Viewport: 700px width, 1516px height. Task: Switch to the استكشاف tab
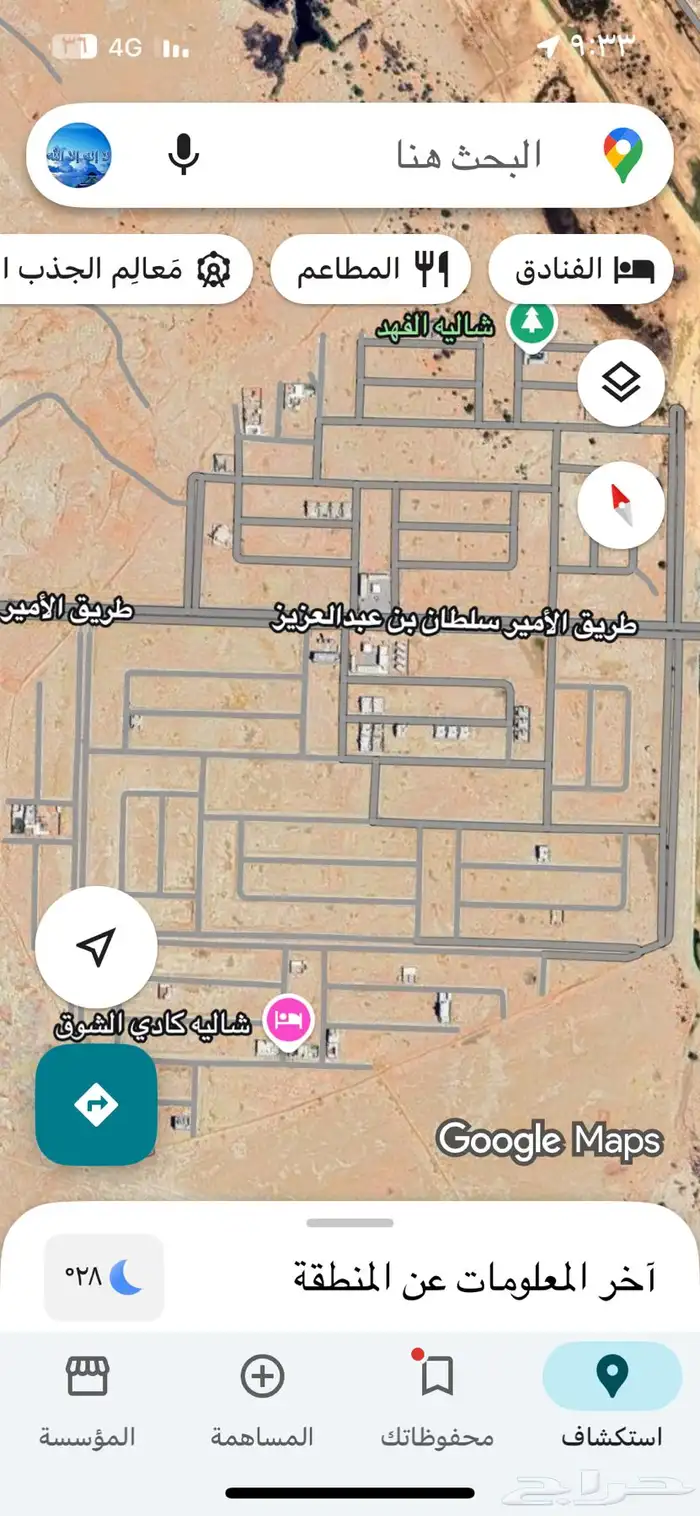pos(611,1397)
